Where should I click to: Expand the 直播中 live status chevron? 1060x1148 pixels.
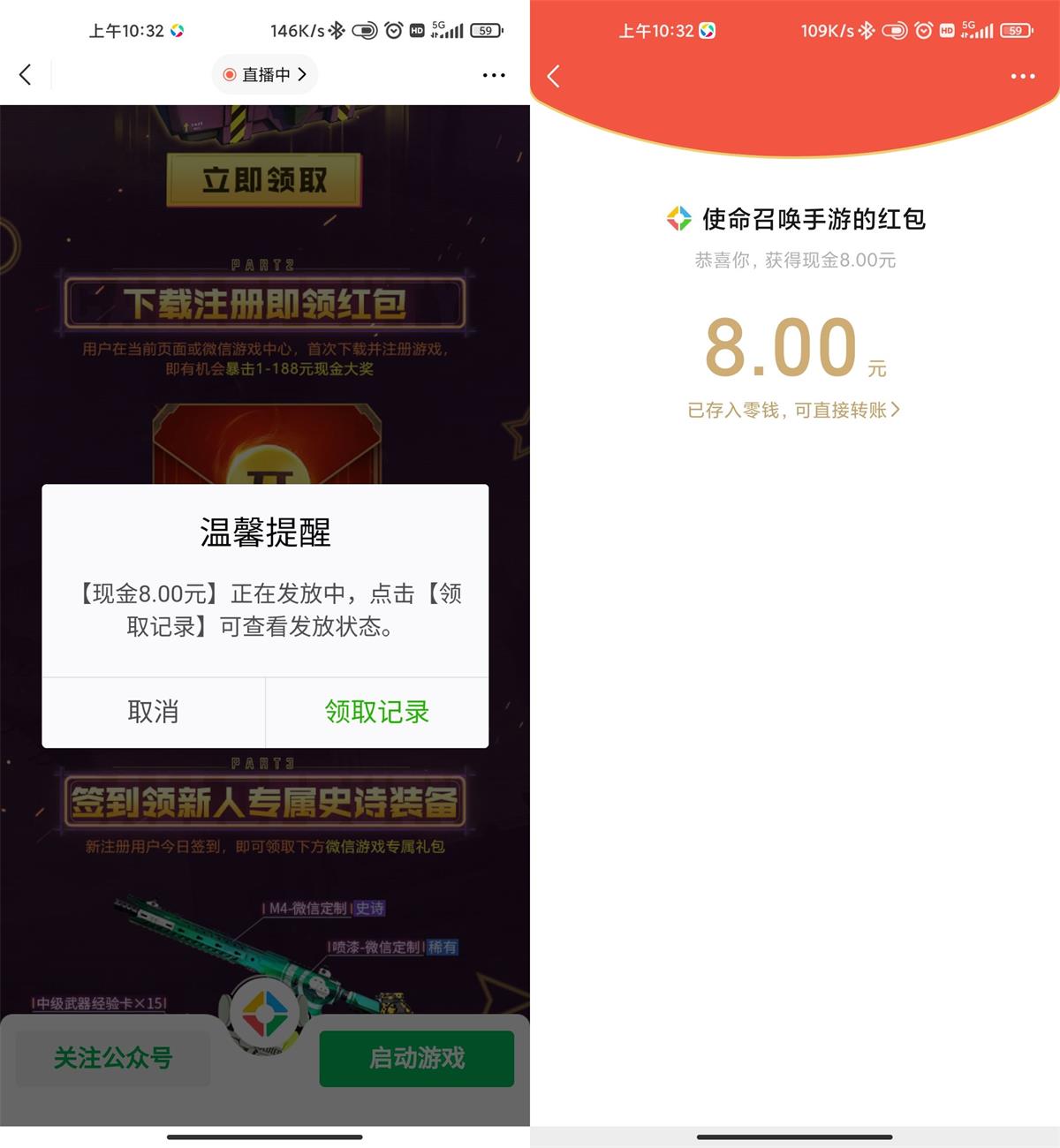tap(304, 75)
